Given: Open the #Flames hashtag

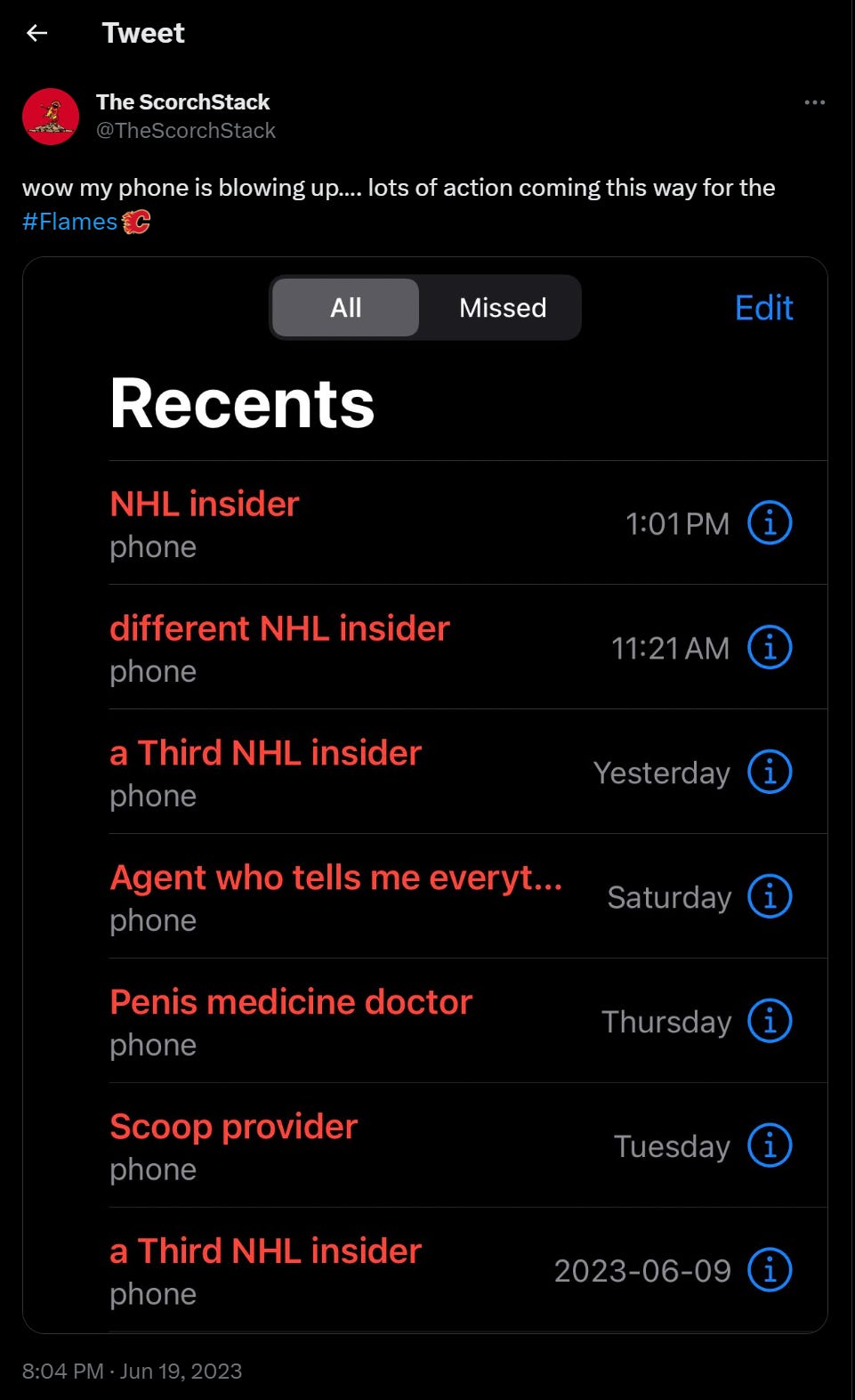Looking at the screenshot, I should pos(69,222).
